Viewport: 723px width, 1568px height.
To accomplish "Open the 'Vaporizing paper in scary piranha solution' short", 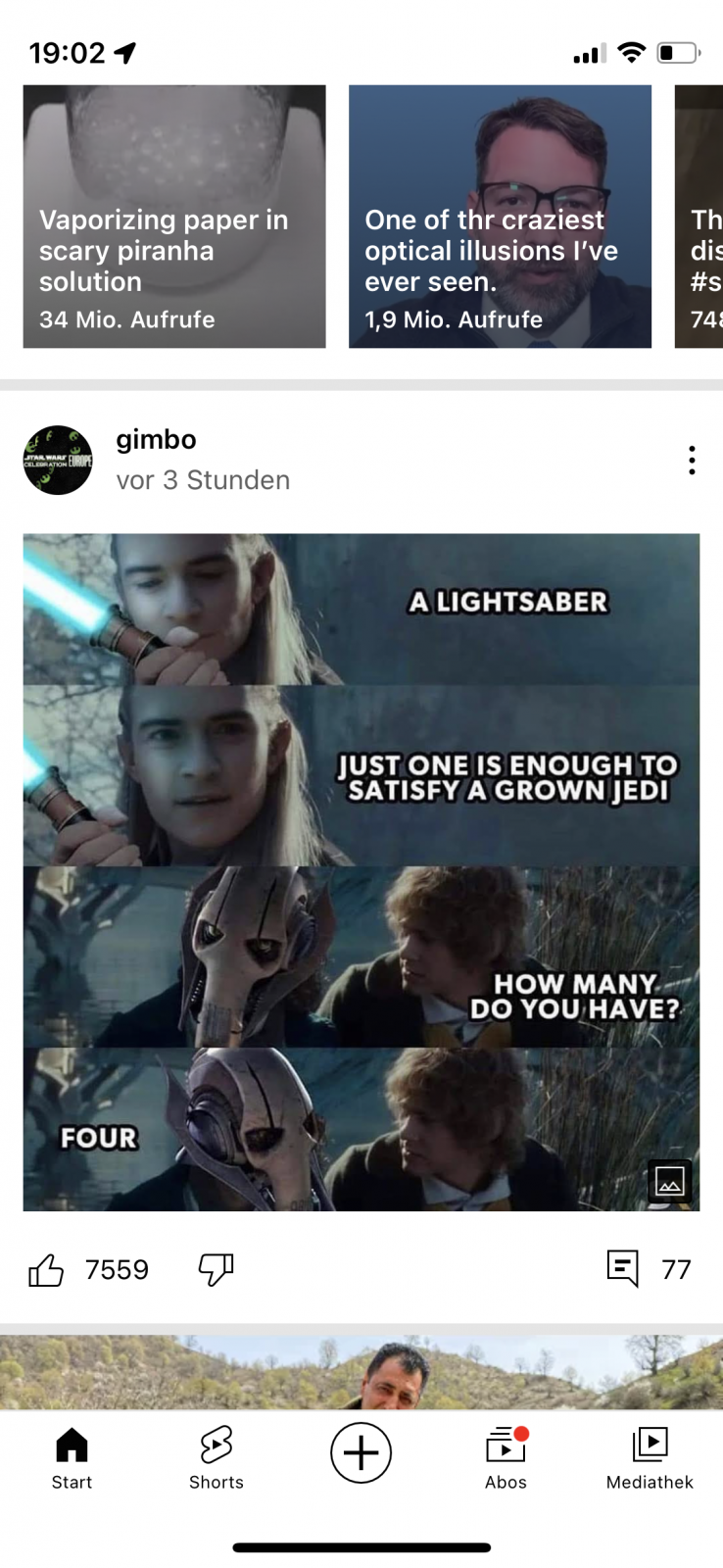I will 174,216.
